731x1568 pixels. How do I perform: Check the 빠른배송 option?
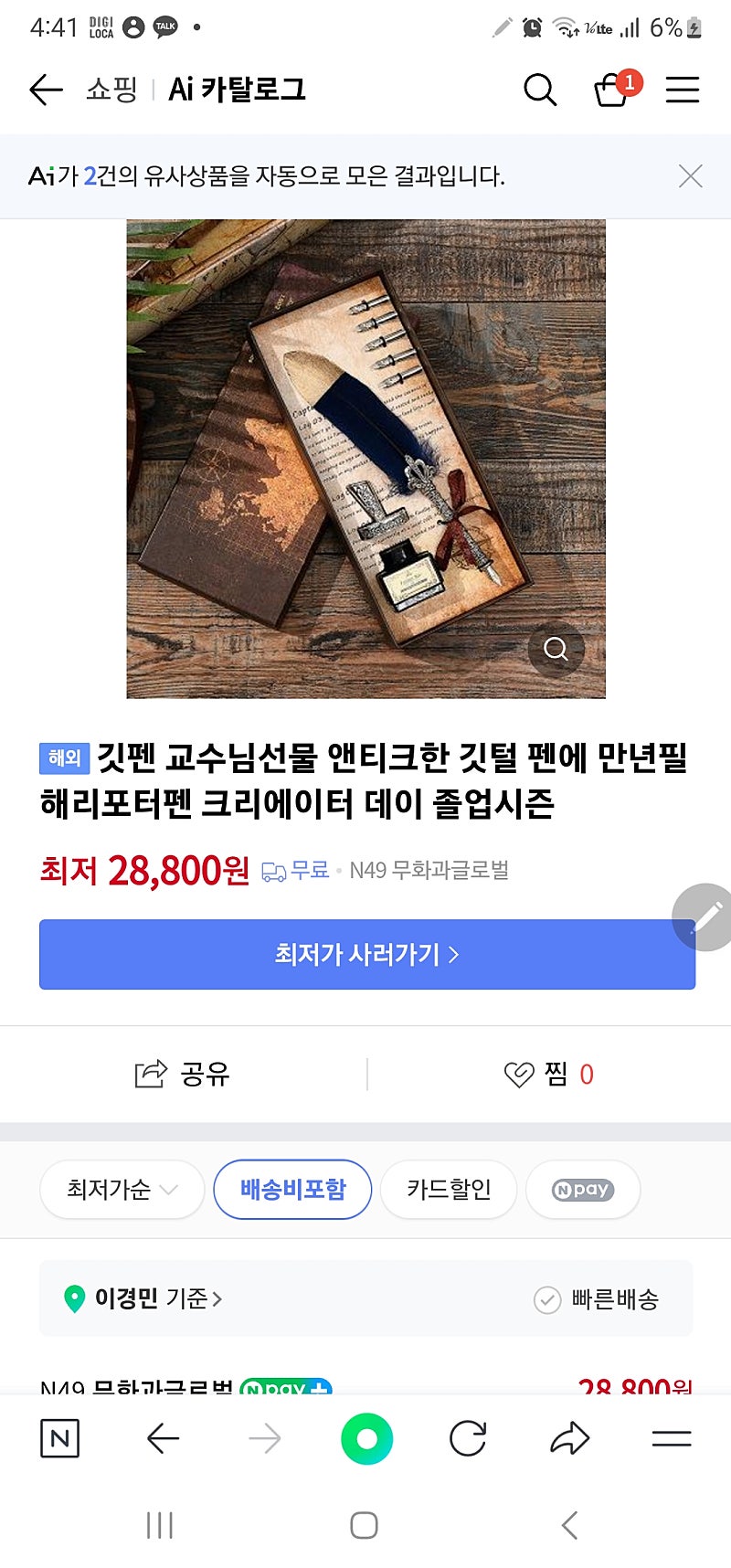[x=596, y=1298]
